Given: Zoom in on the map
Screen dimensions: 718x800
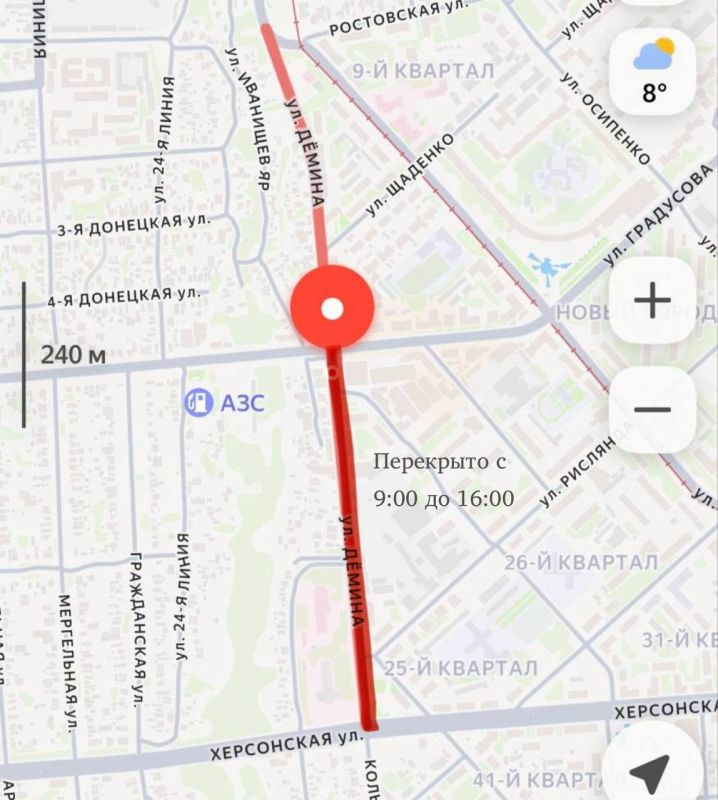Looking at the screenshot, I should [x=652, y=300].
